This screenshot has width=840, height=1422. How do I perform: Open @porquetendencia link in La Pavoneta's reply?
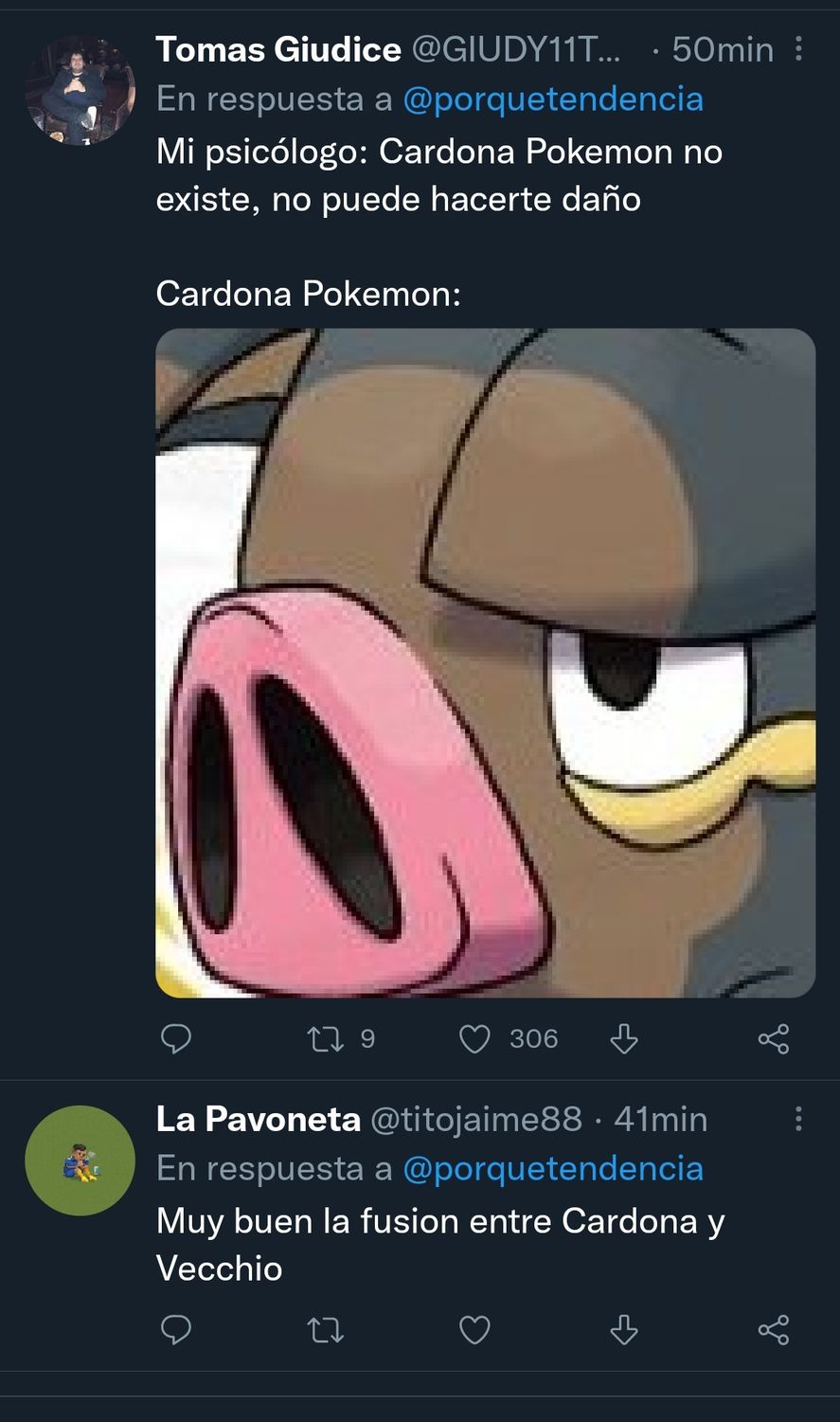(x=552, y=1168)
